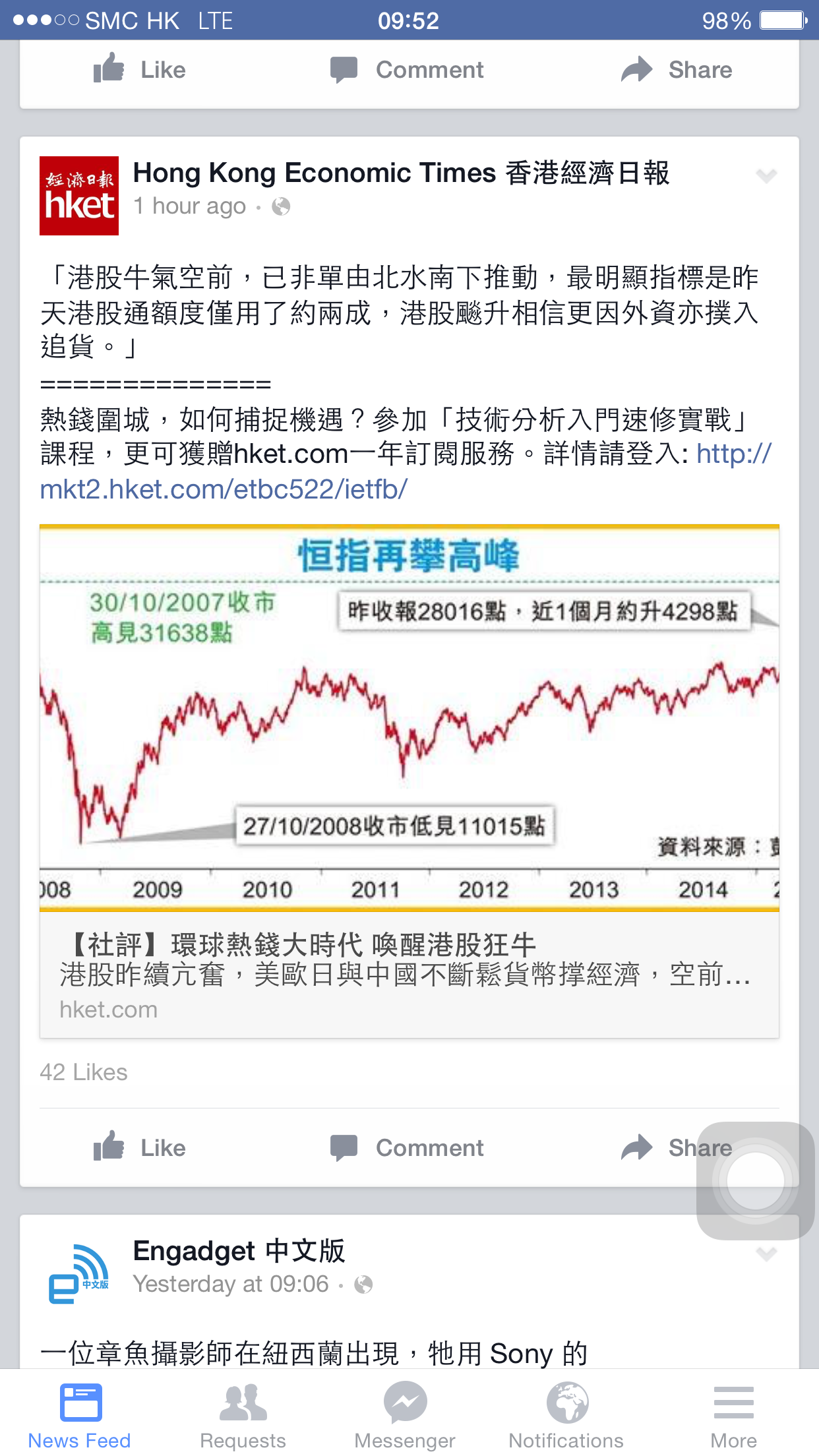This screenshot has height=1456, width=819.
Task: Open the mkt2.hket.com course link
Action: click(x=224, y=489)
